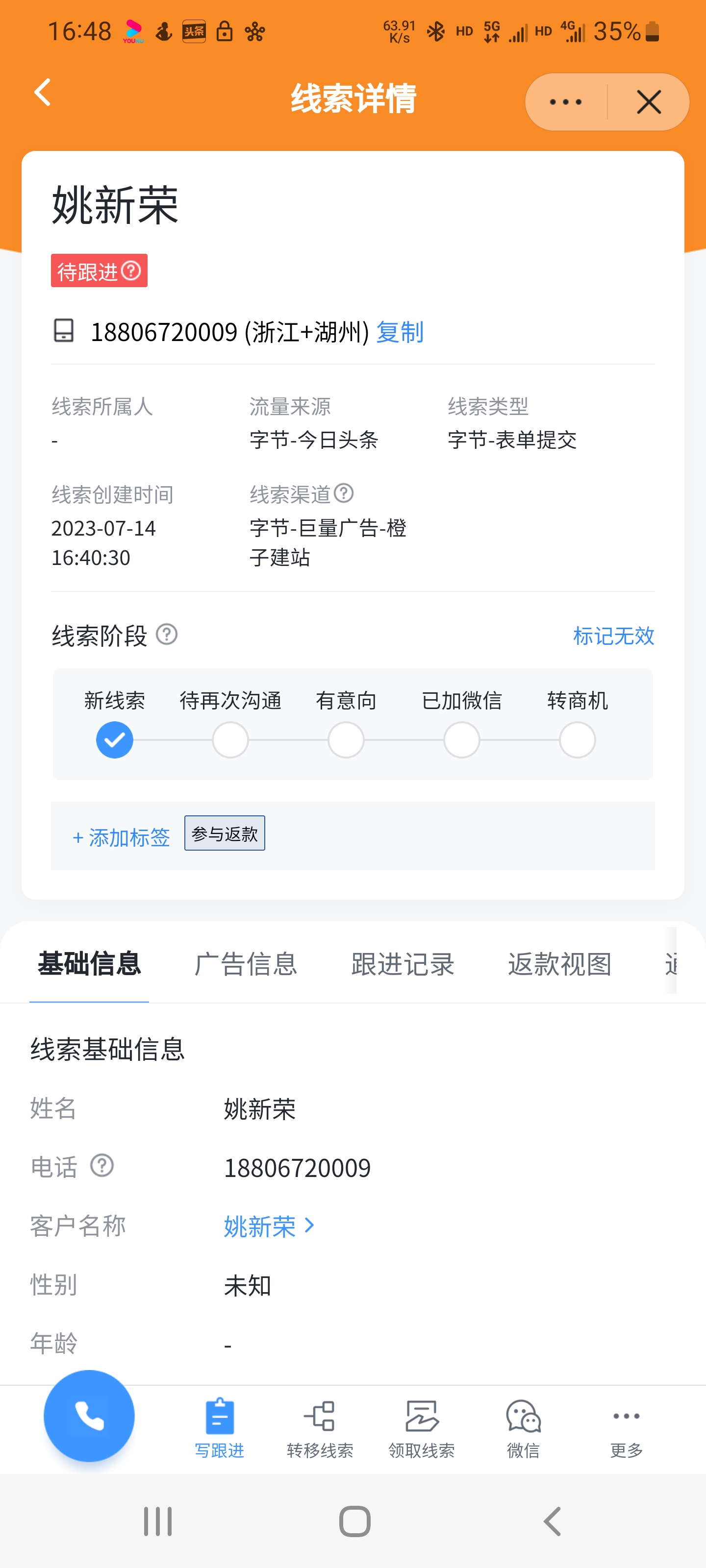Open 更多 actions in the bottom bar
Viewport: 706px width, 1568px height.
click(x=626, y=1428)
